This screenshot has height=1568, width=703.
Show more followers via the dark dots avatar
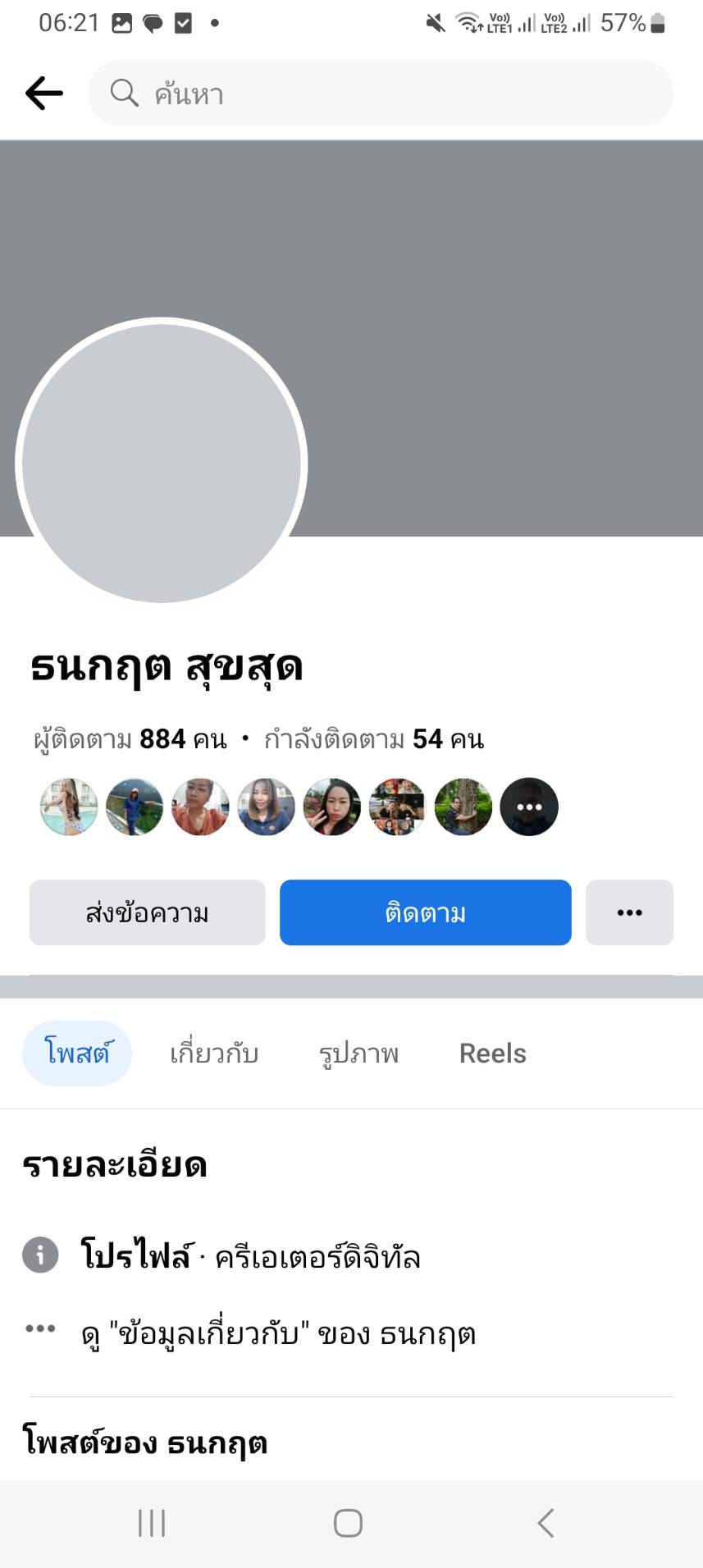529,807
